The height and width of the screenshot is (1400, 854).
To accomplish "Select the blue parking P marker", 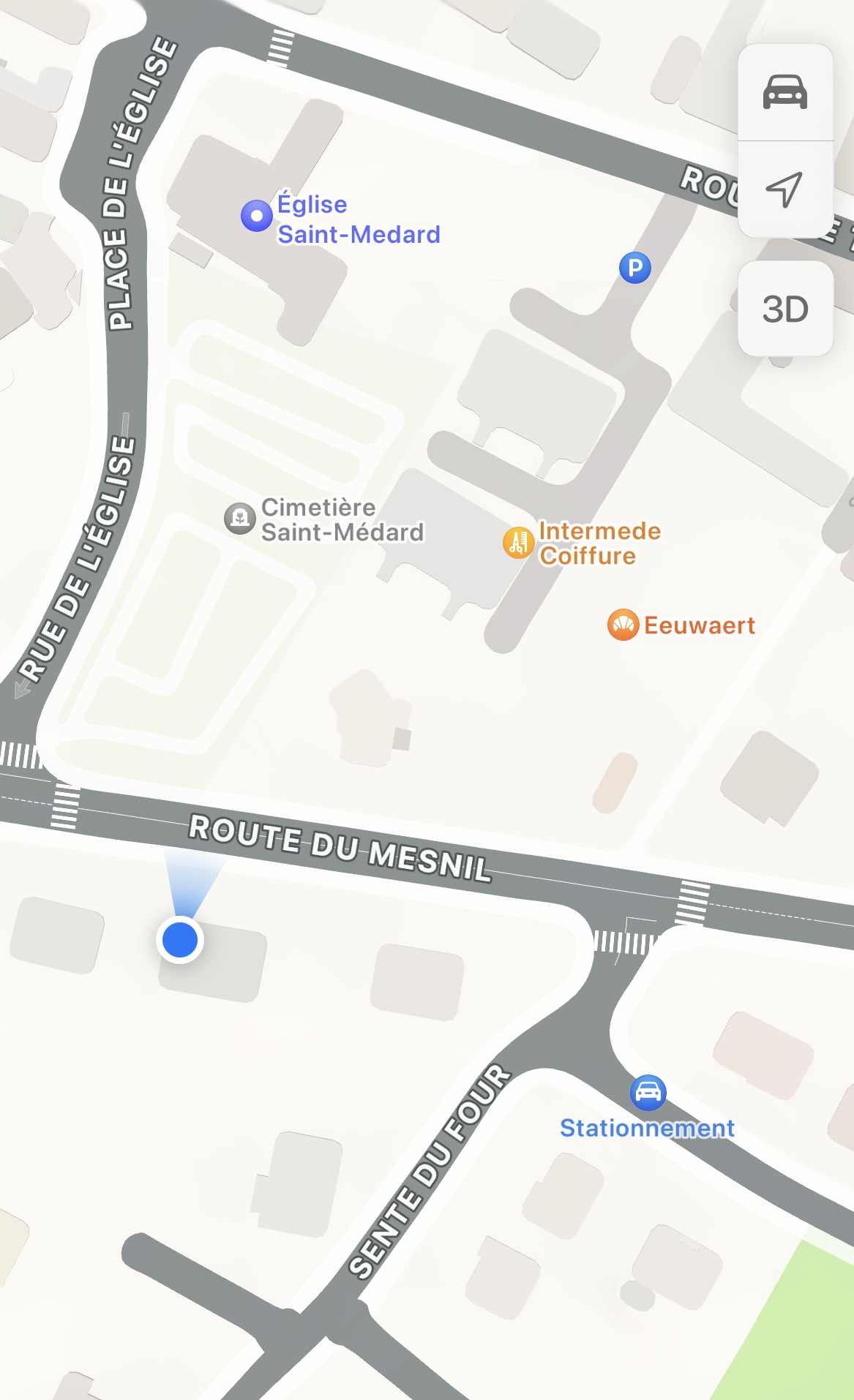I will [634, 268].
